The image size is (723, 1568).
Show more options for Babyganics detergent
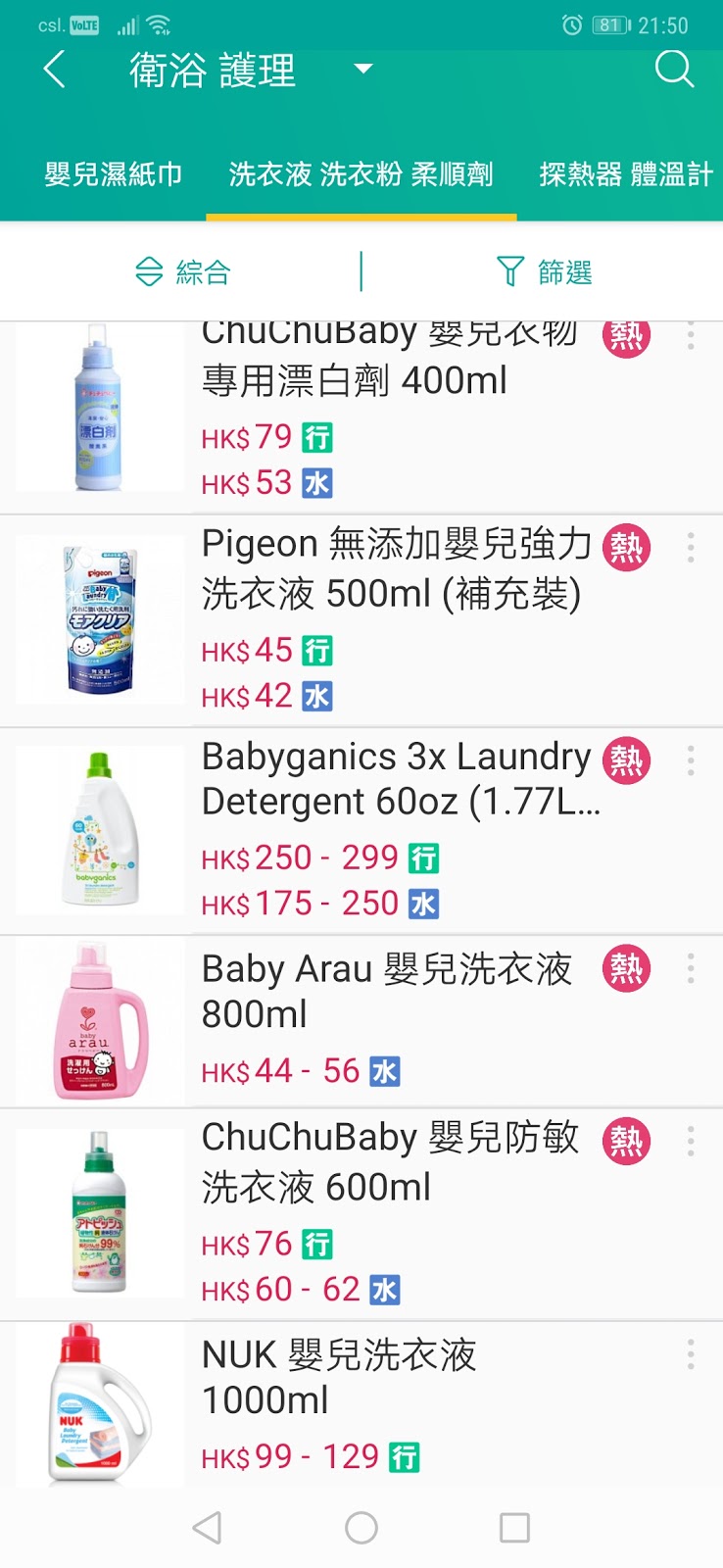(691, 760)
